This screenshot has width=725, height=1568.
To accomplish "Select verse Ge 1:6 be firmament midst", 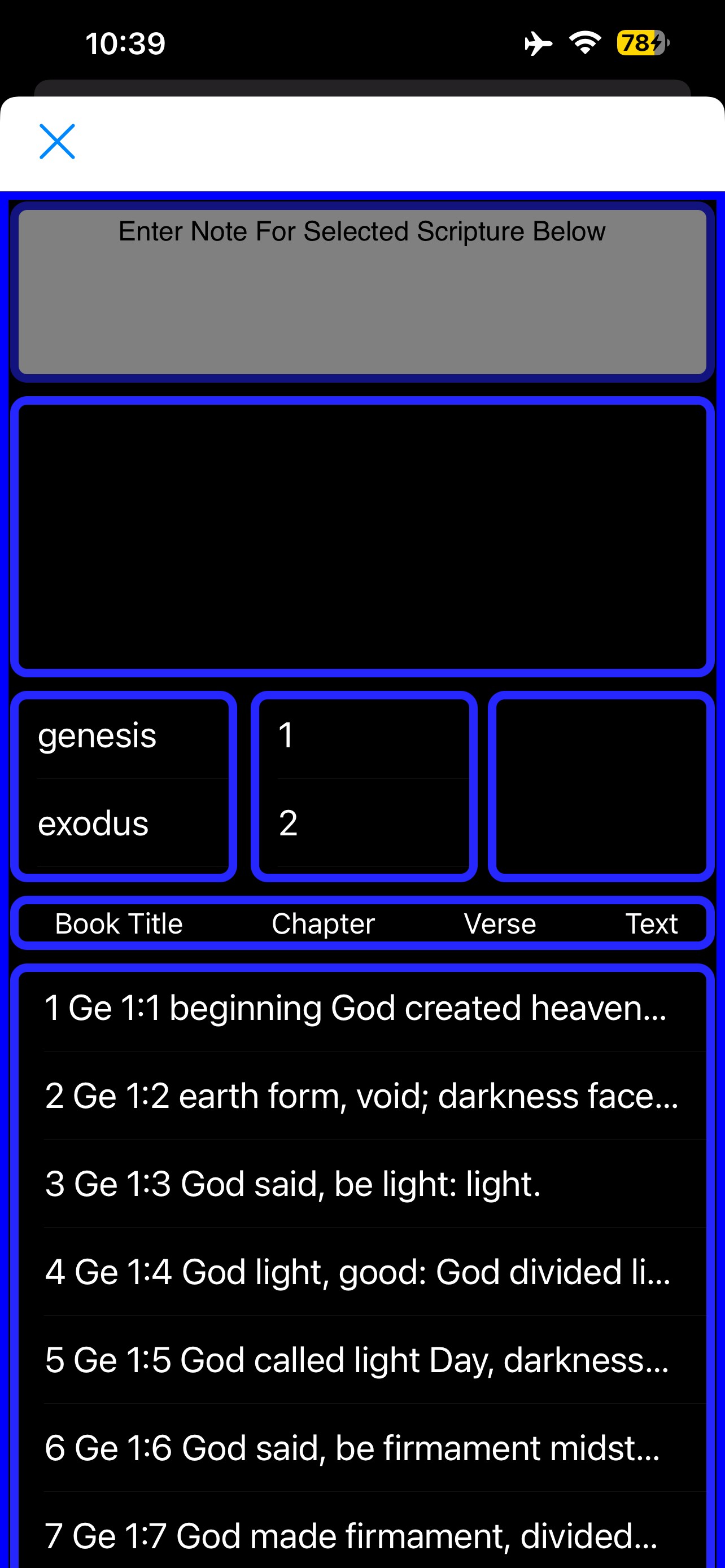I will [x=362, y=1448].
